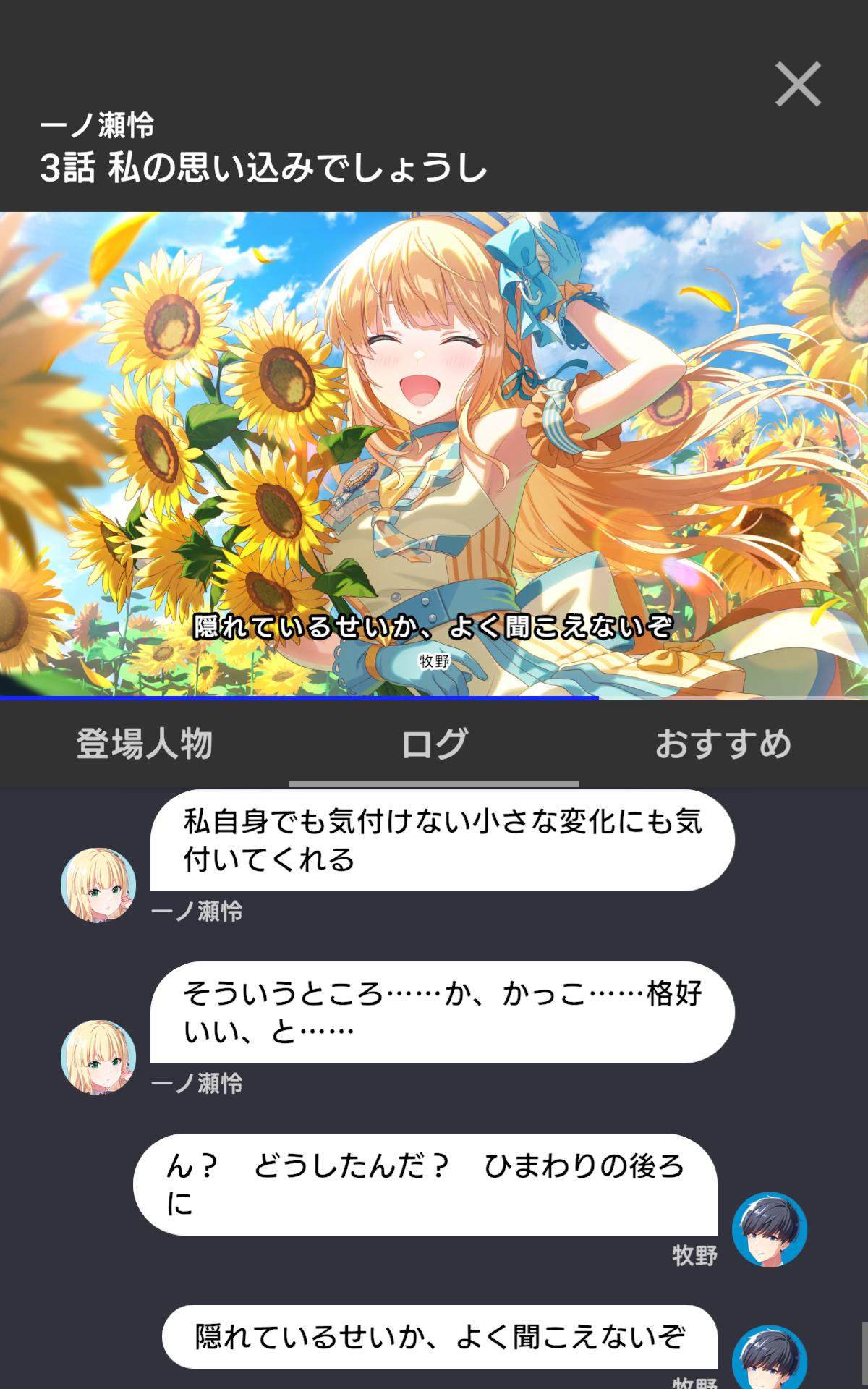This screenshot has width=868, height=1389.
Task: Seek on the blue video progress bar
Action: point(434,697)
